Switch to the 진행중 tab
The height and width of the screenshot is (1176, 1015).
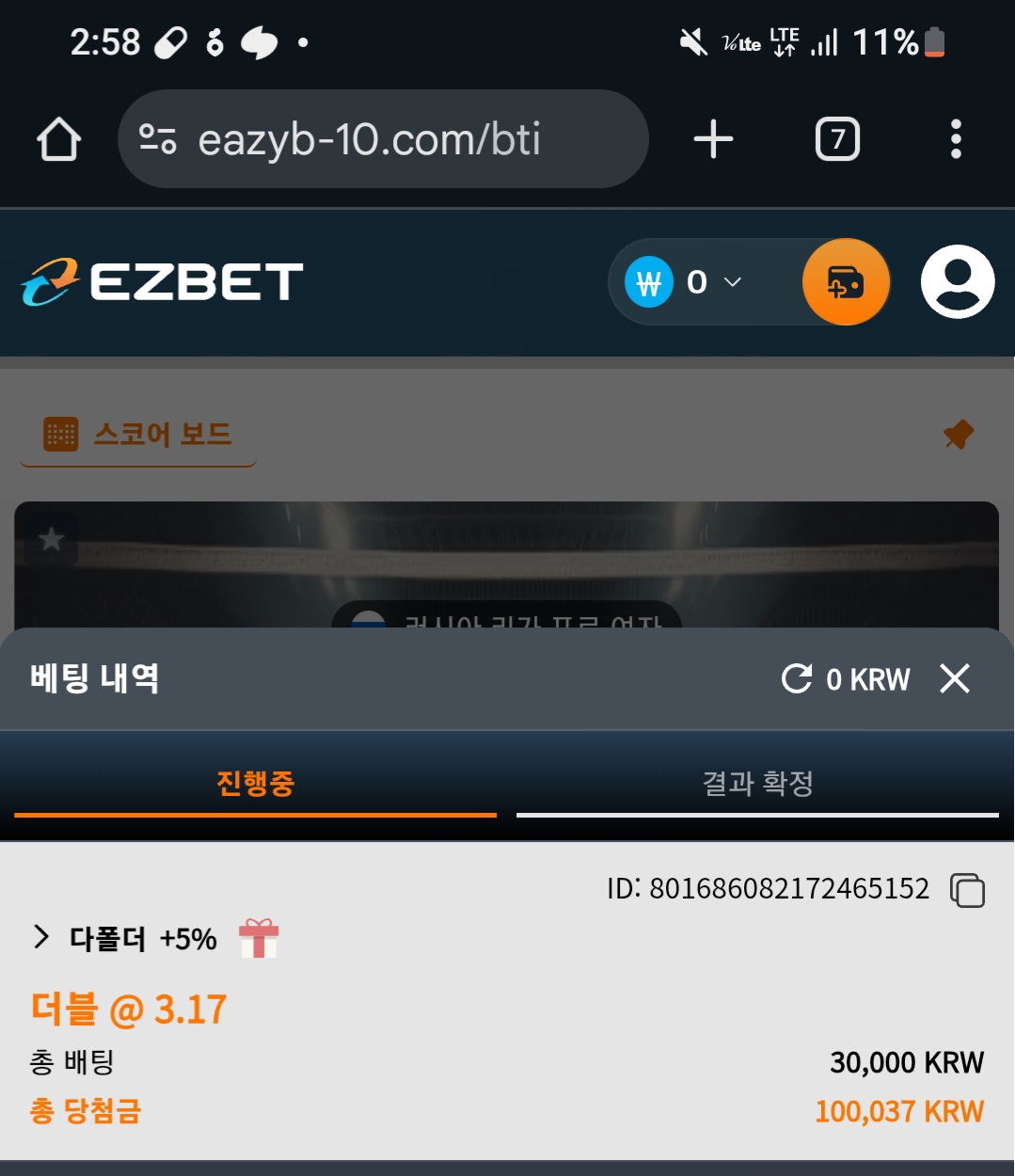coord(255,784)
